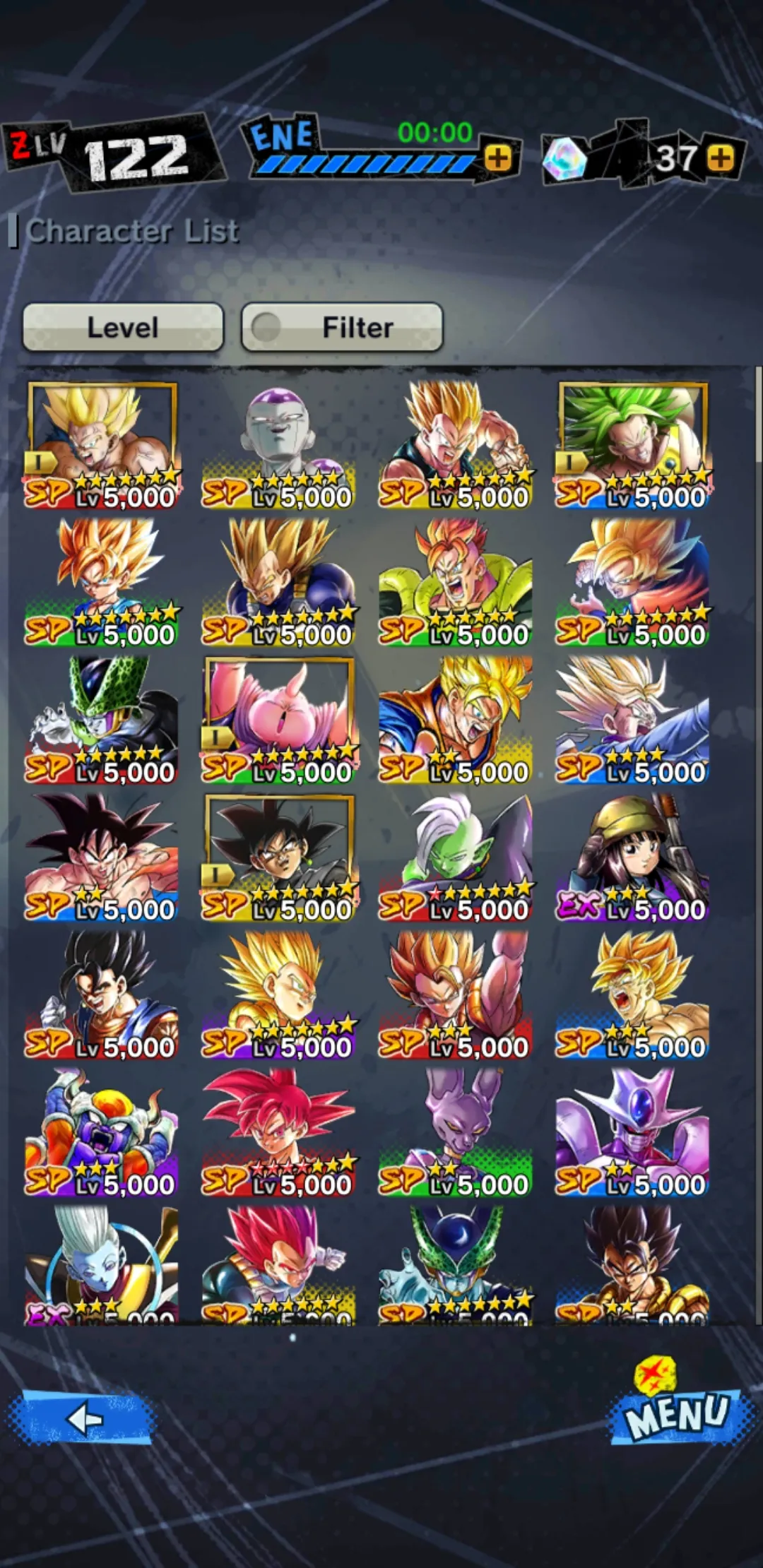This screenshot has height=1568, width=763.
Task: Add crystals with the plus icon beside 37
Action: (721, 158)
